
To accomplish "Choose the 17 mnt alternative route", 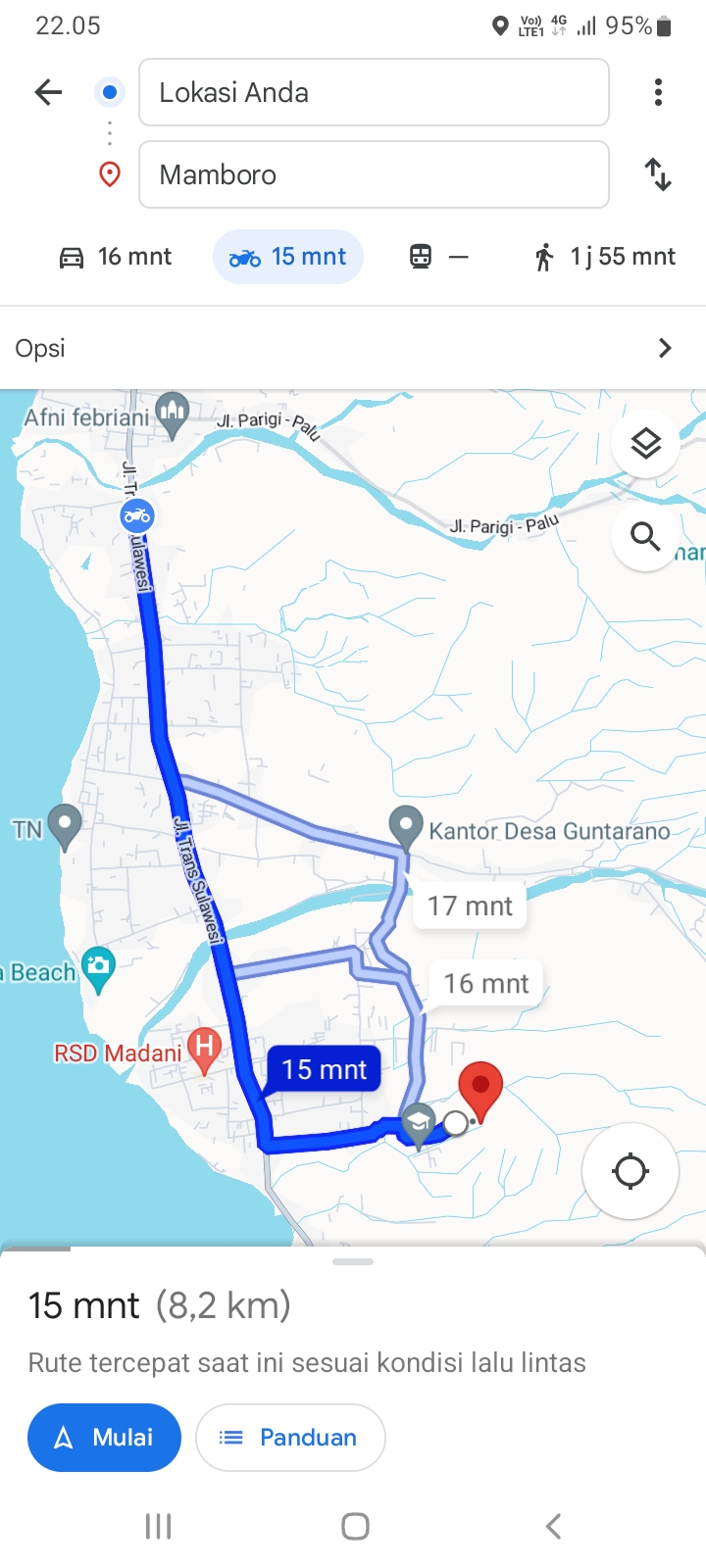I will tap(470, 906).
